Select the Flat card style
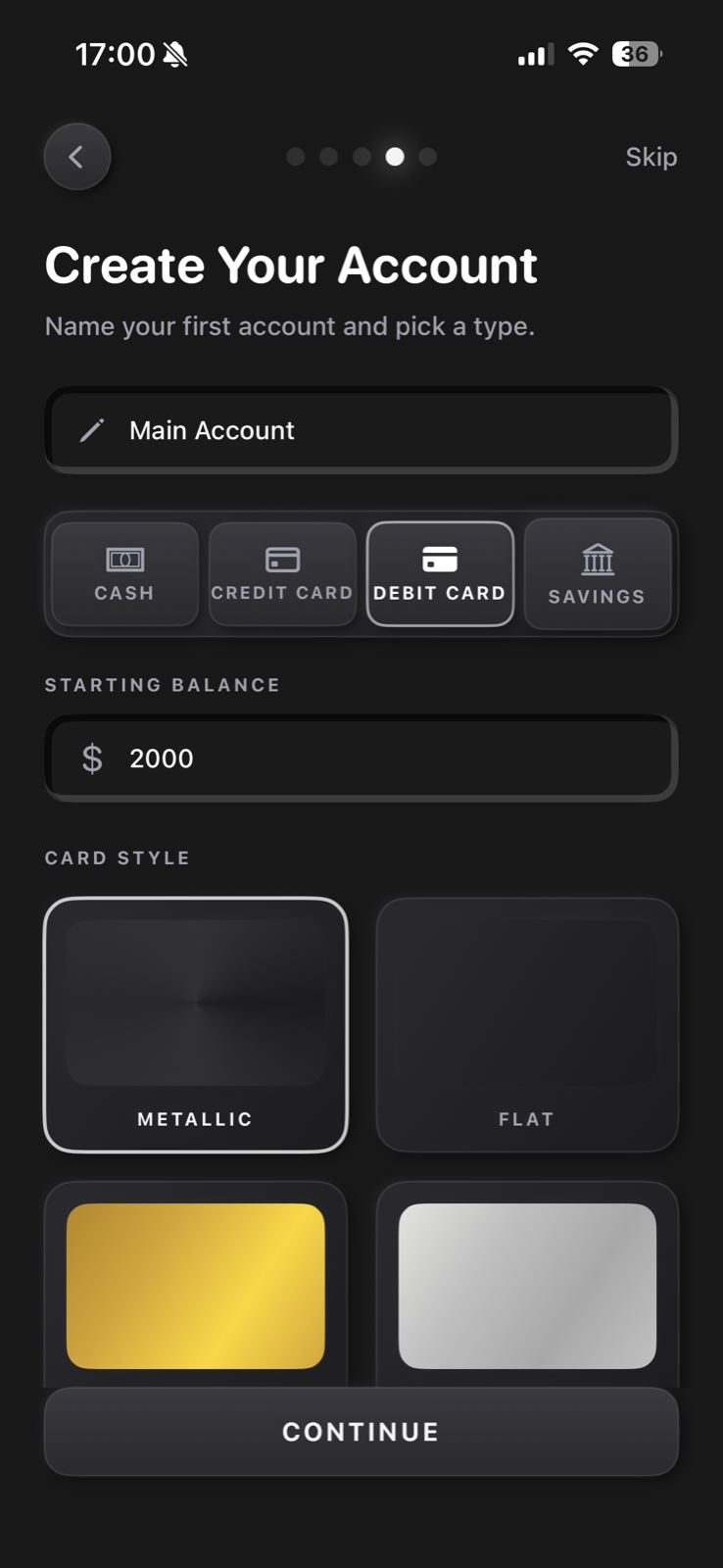The height and width of the screenshot is (1568, 723). click(527, 1024)
